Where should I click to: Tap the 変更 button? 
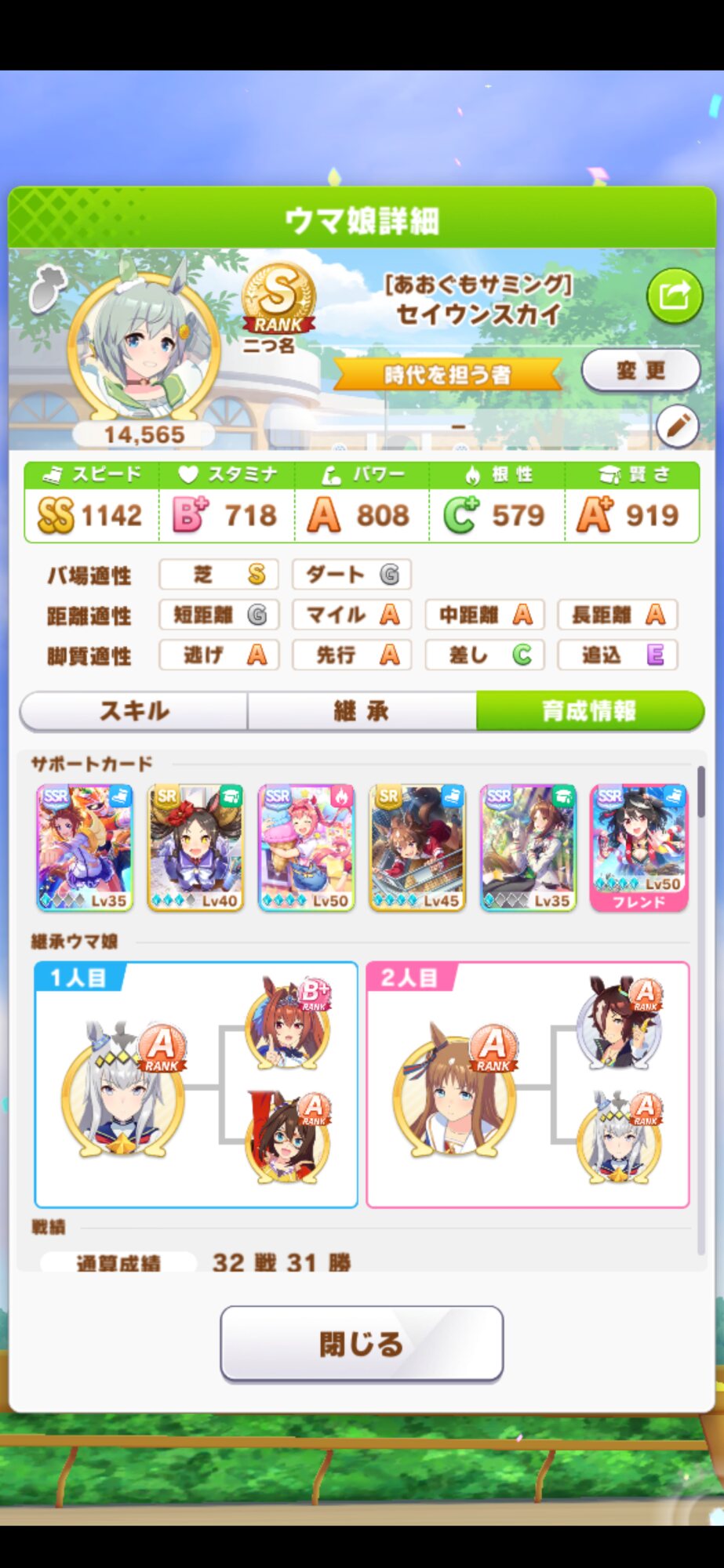[641, 370]
